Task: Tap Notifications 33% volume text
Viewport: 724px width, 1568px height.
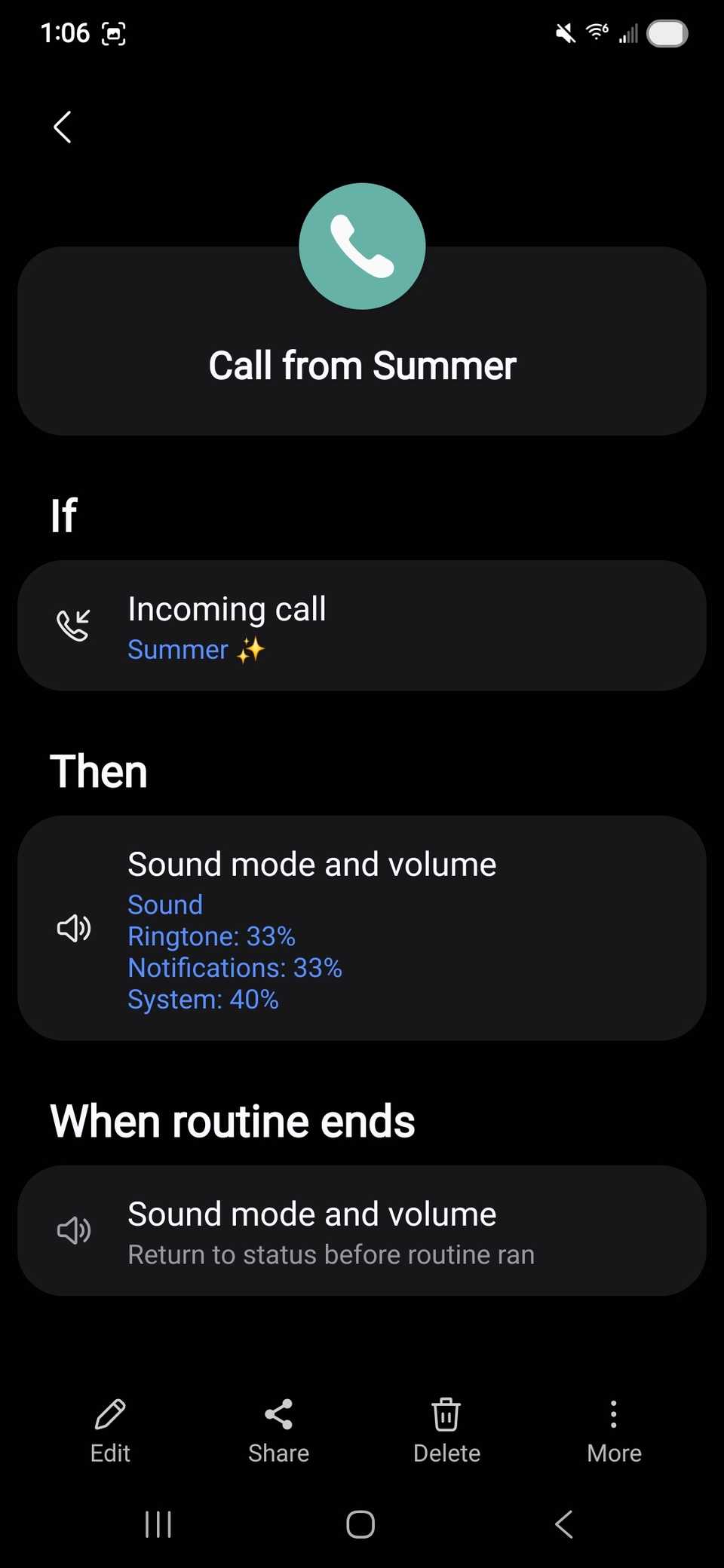Action: pyautogui.click(x=235, y=967)
